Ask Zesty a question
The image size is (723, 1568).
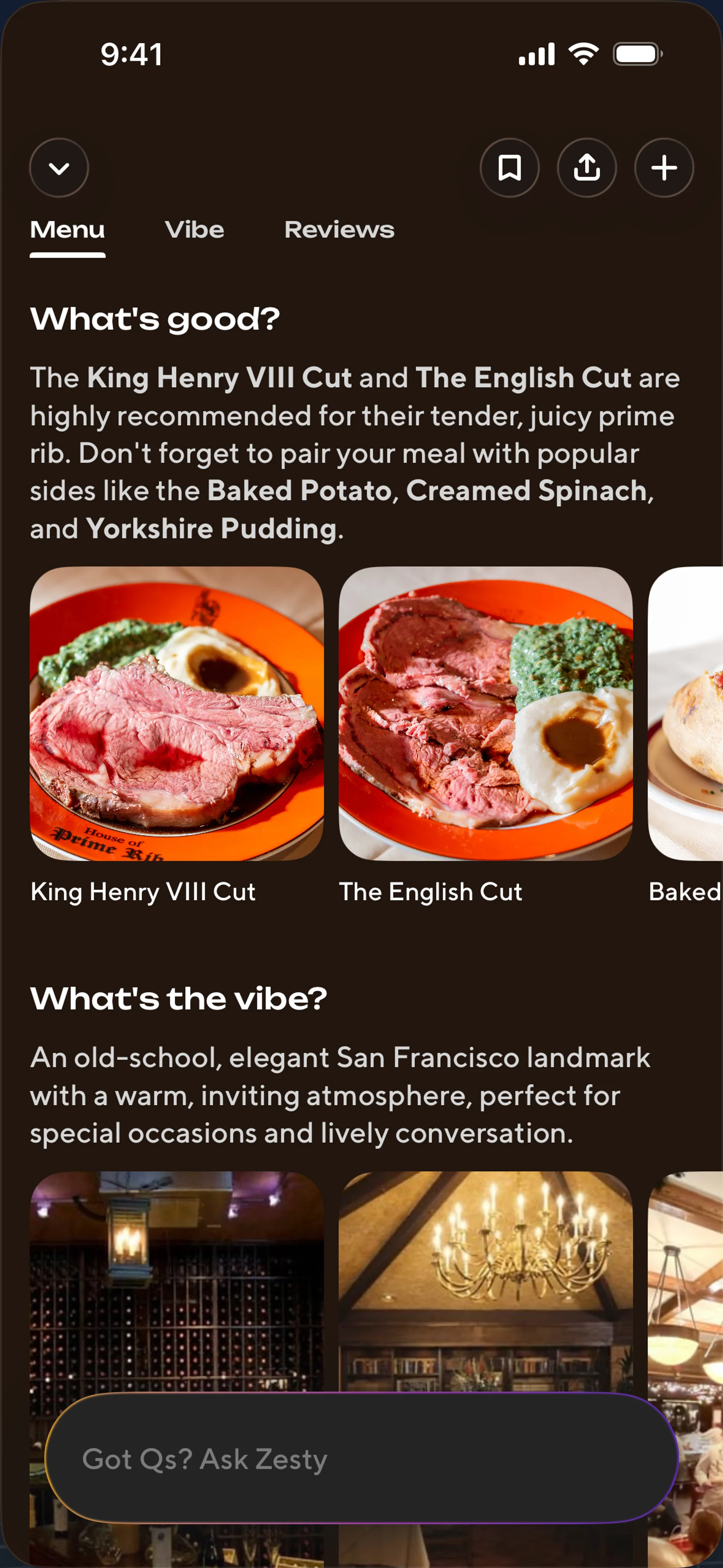[x=361, y=1458]
